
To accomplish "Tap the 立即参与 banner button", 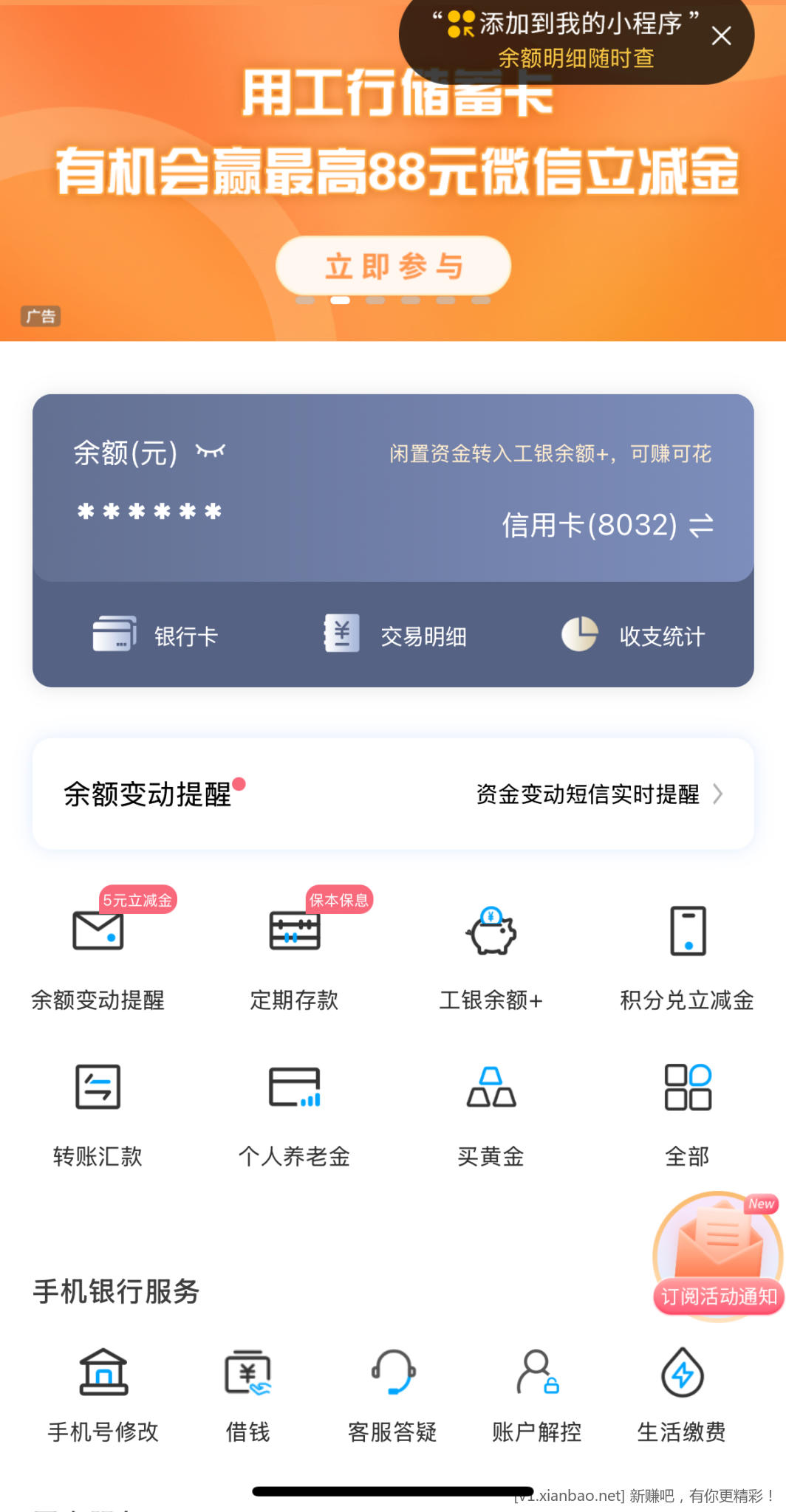I will pos(393,266).
